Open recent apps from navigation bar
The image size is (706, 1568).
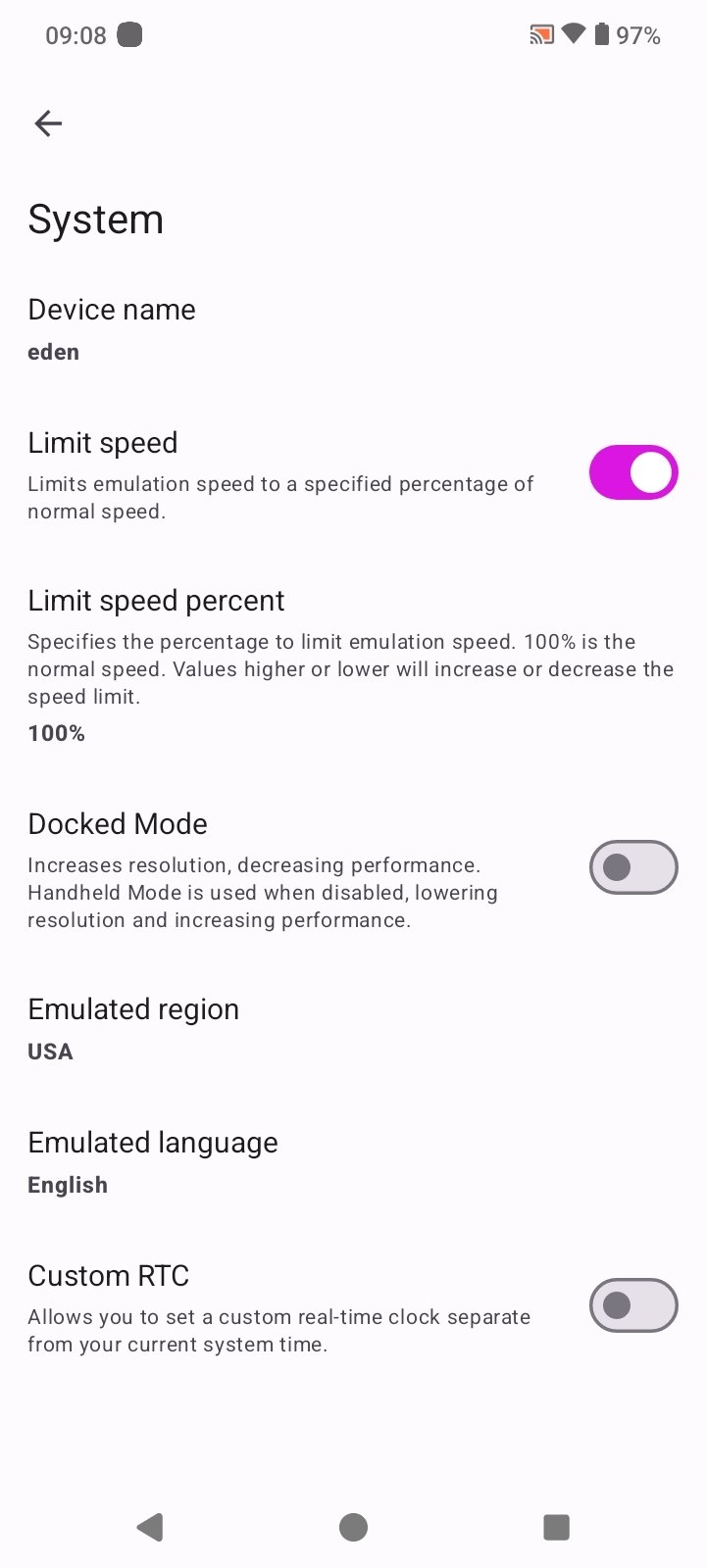(556, 1527)
